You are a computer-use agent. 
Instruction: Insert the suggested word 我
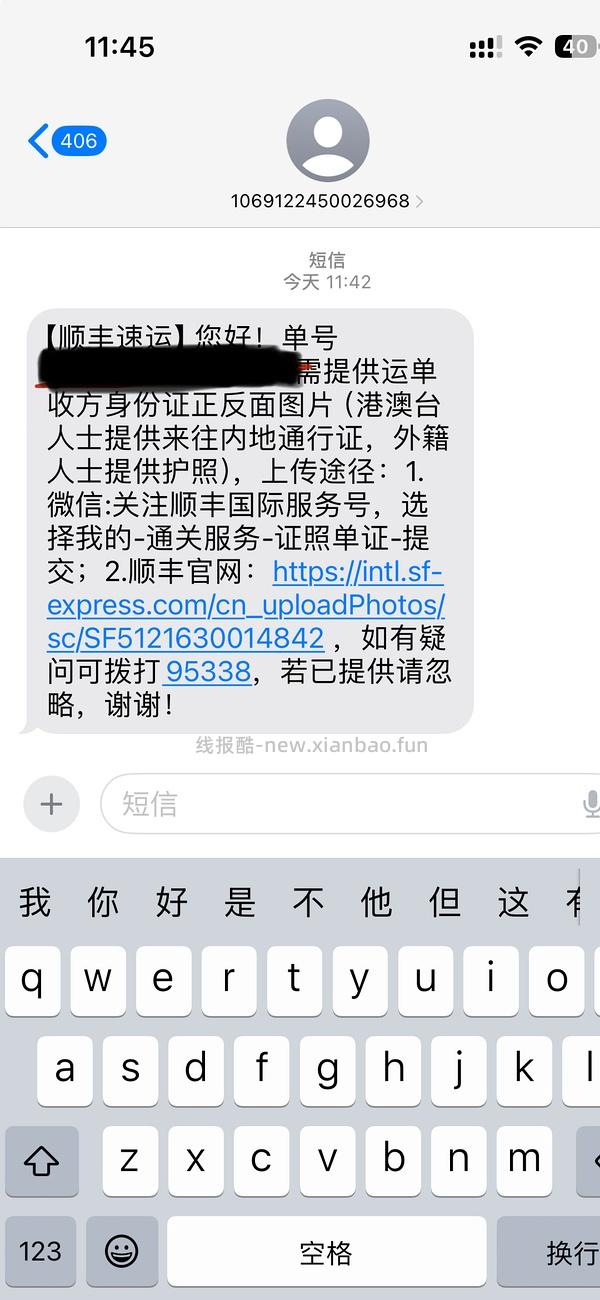point(35,902)
